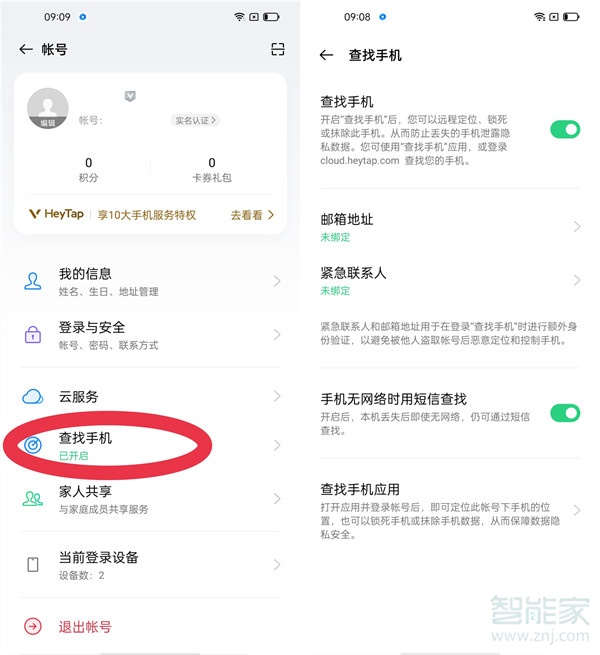The height and width of the screenshot is (655, 600).
Task: Open 我的信息
Action: pyautogui.click(x=150, y=282)
